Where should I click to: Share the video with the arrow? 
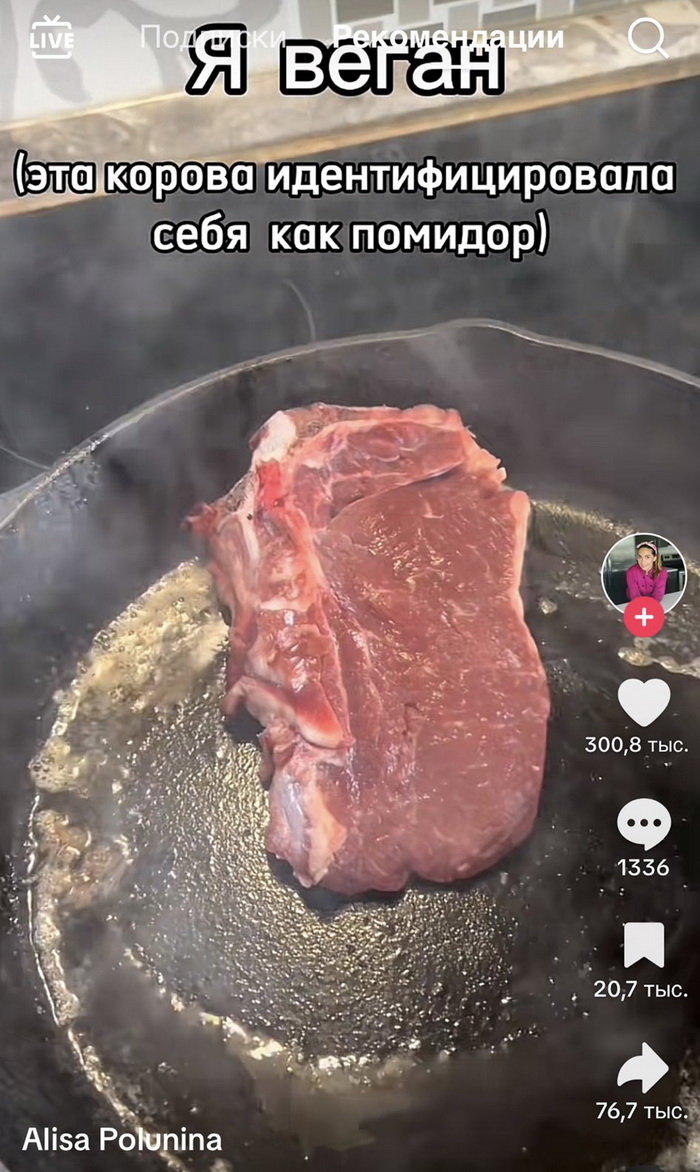point(642,1069)
